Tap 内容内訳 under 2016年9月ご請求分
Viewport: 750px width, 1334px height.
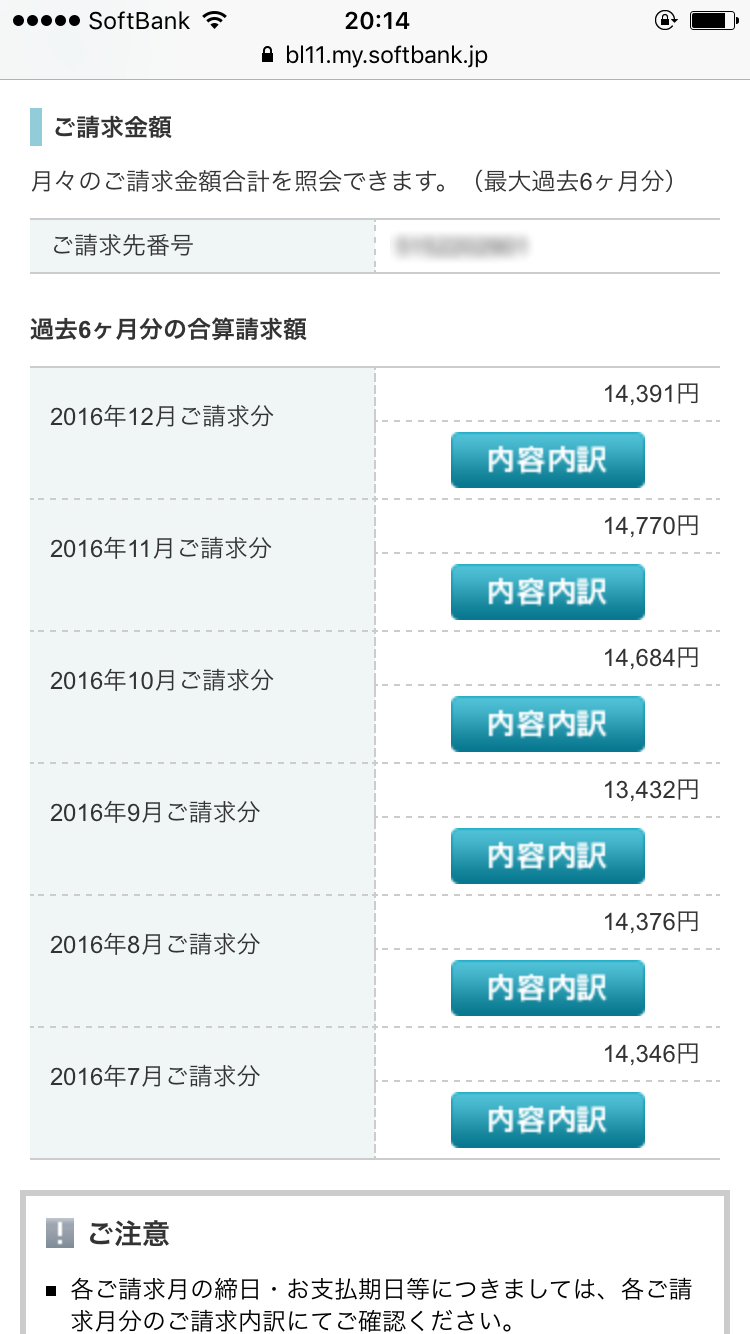547,856
